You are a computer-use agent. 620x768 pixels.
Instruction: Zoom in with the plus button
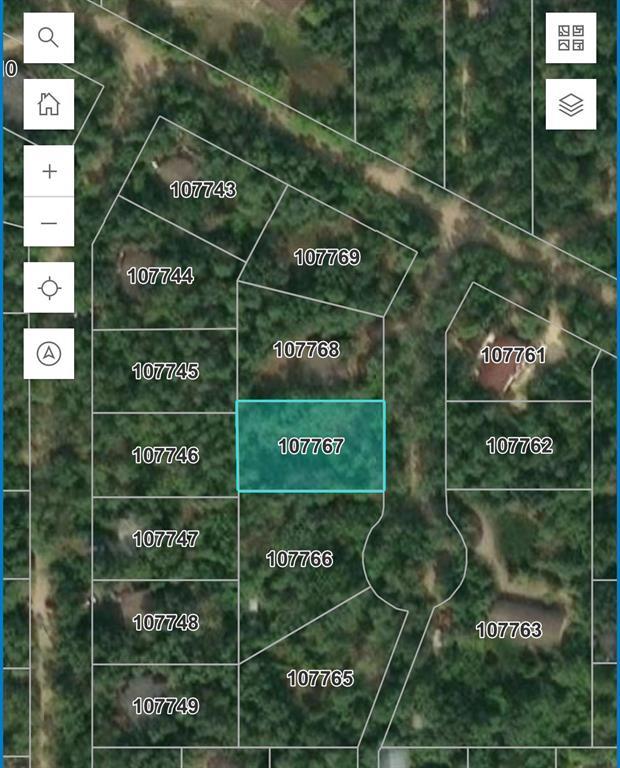[49, 171]
